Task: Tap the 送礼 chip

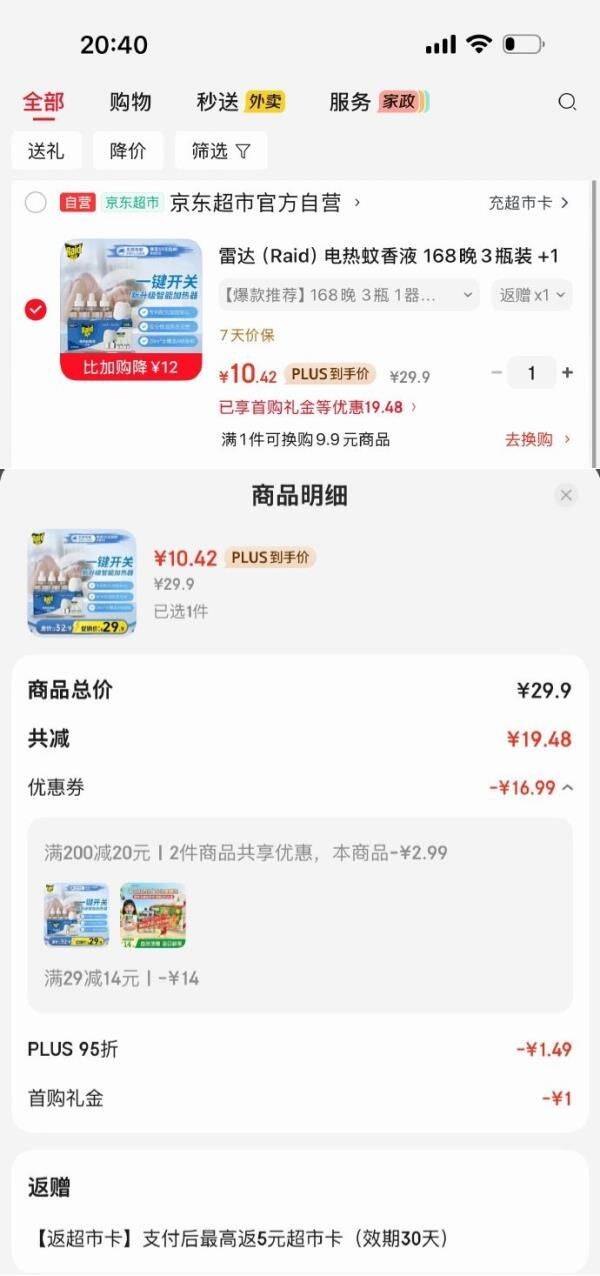Action: (46, 151)
